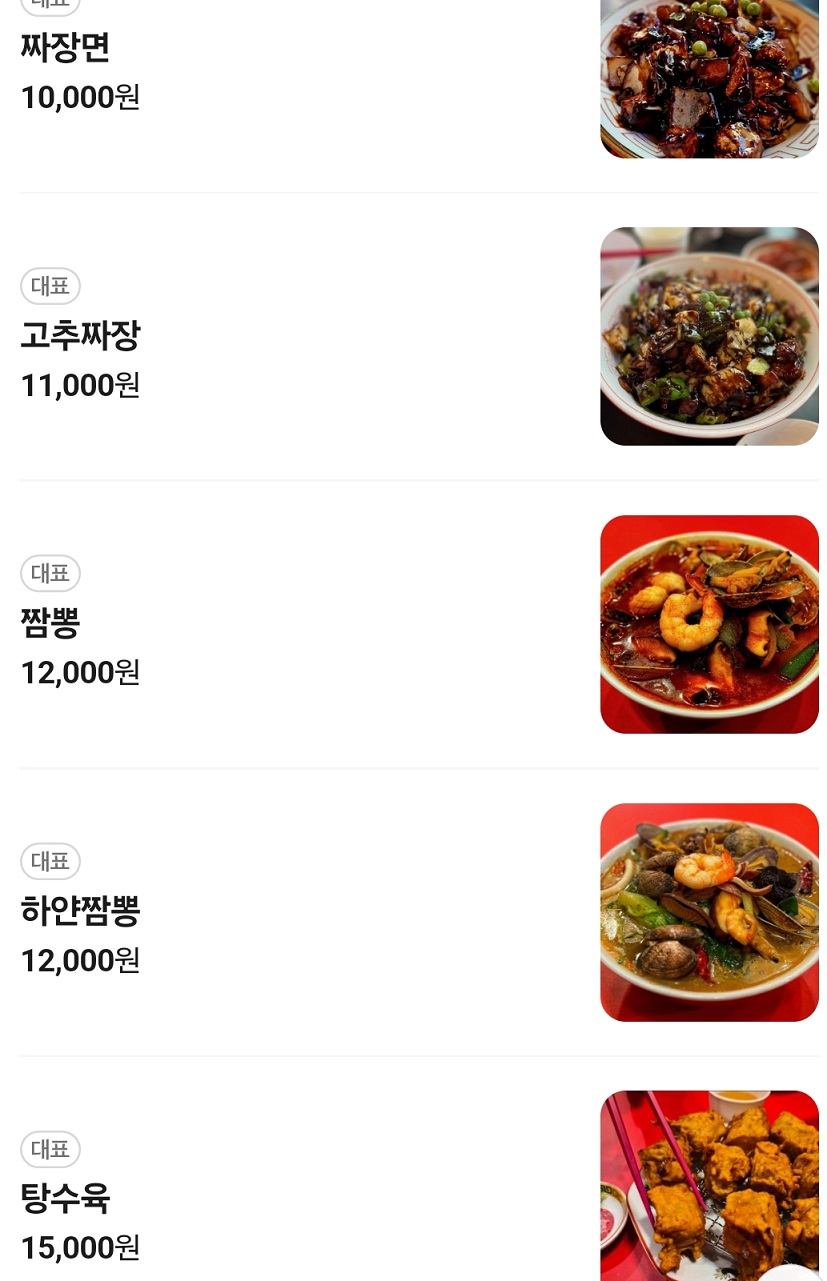This screenshot has height=1281, width=827.
Task: Click the 대표 badge next to 짜장면
Action: (x=50, y=4)
